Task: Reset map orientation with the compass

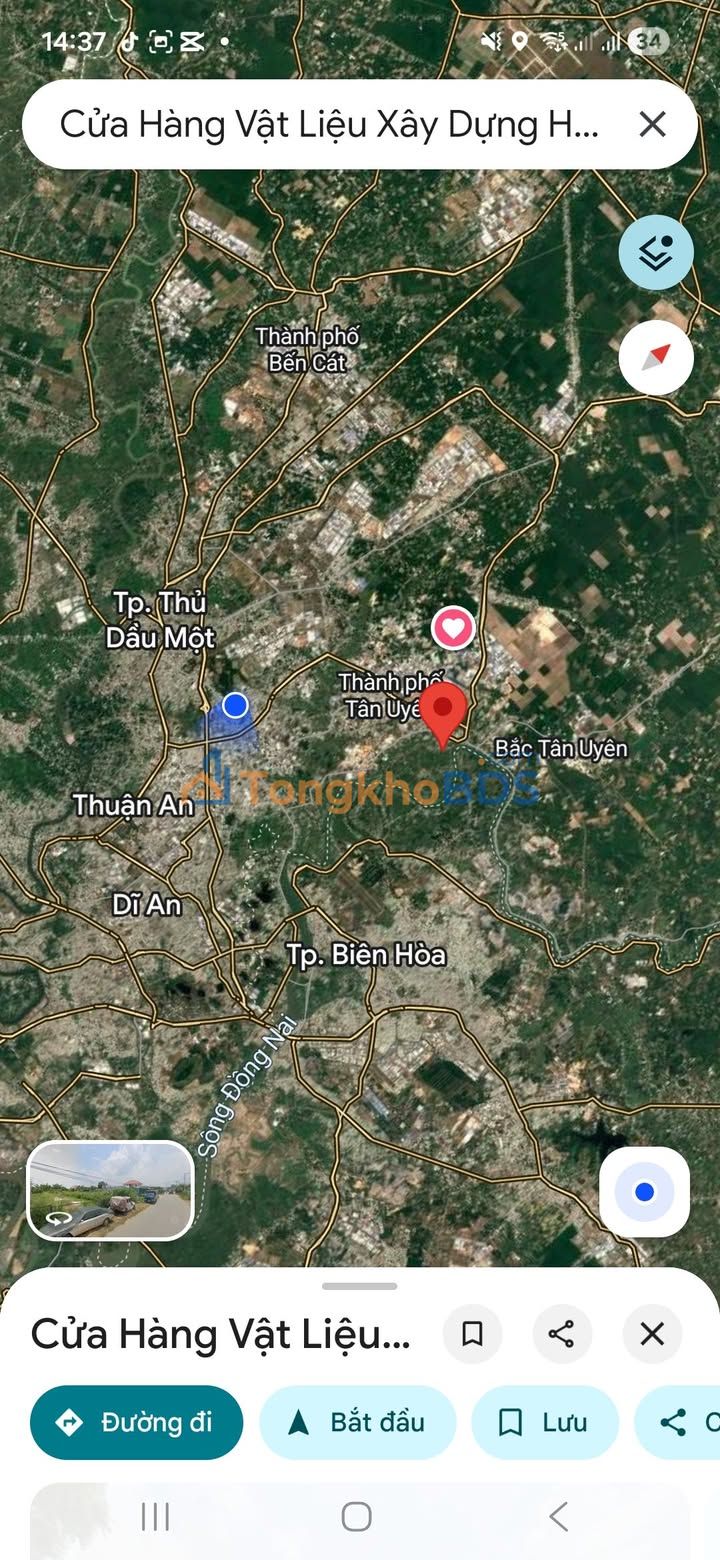Action: pos(656,357)
